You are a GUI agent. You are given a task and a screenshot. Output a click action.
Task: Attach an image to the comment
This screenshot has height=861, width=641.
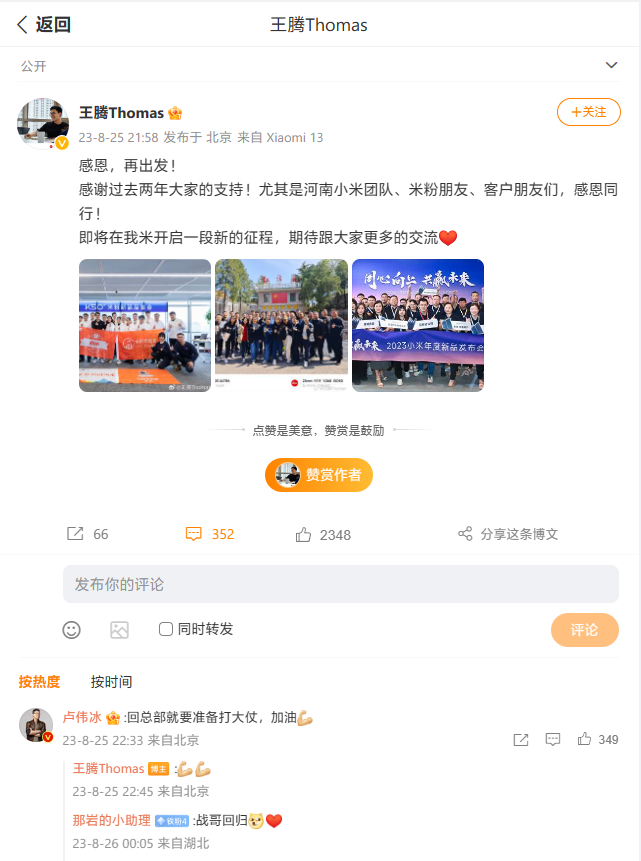(x=119, y=629)
